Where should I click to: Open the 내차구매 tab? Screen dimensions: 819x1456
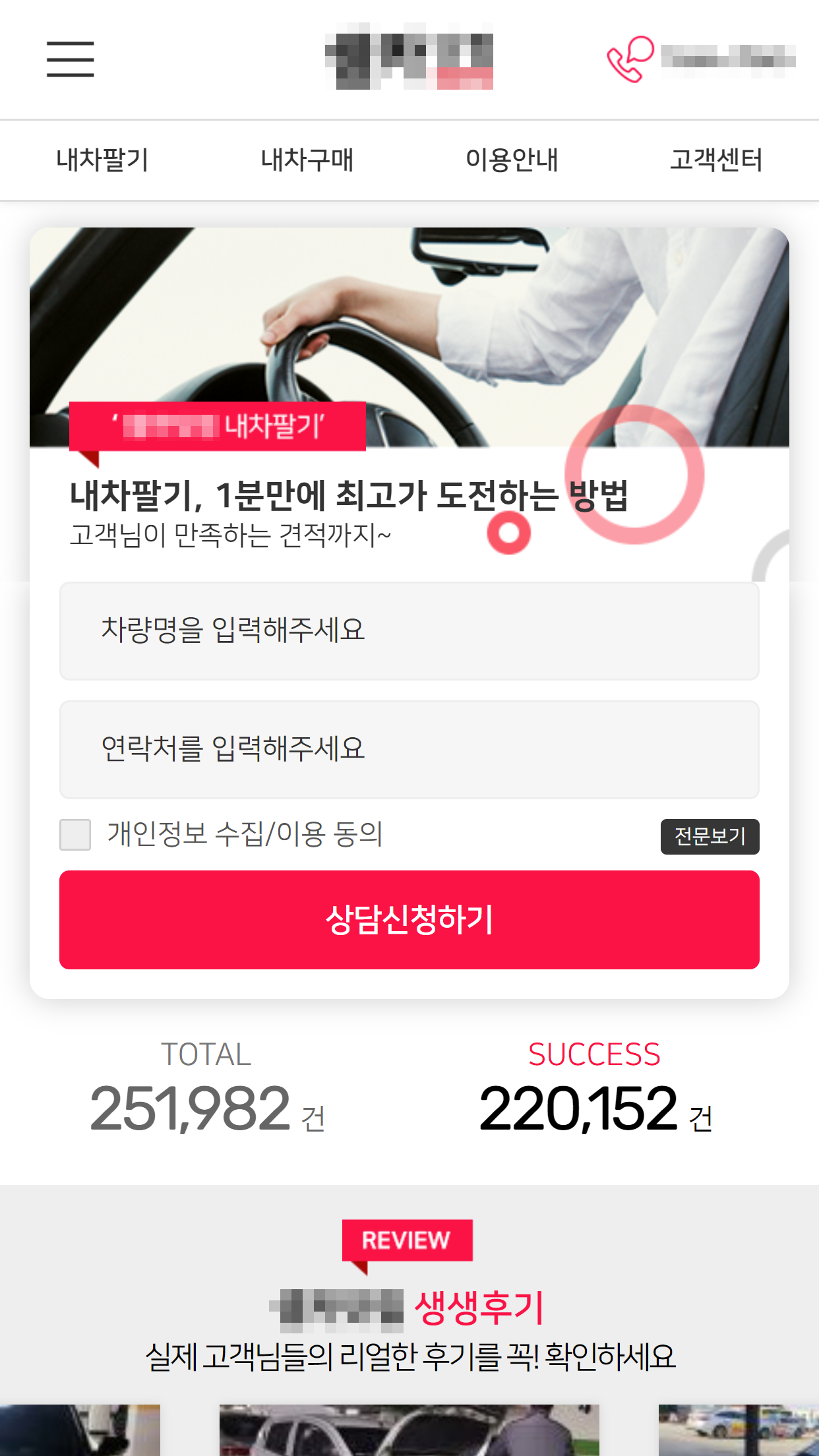click(x=307, y=160)
